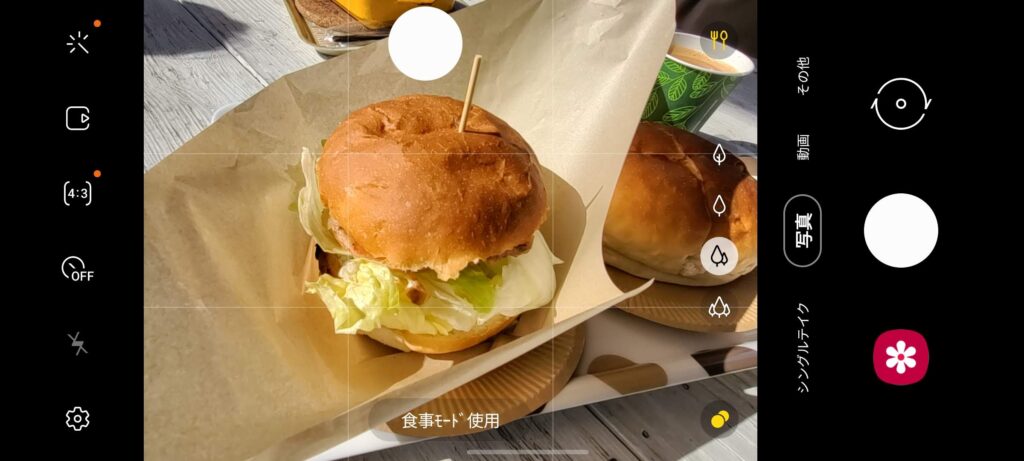Change the 4:3 aspect ratio
This screenshot has width=1024, height=461.
tap(78, 193)
